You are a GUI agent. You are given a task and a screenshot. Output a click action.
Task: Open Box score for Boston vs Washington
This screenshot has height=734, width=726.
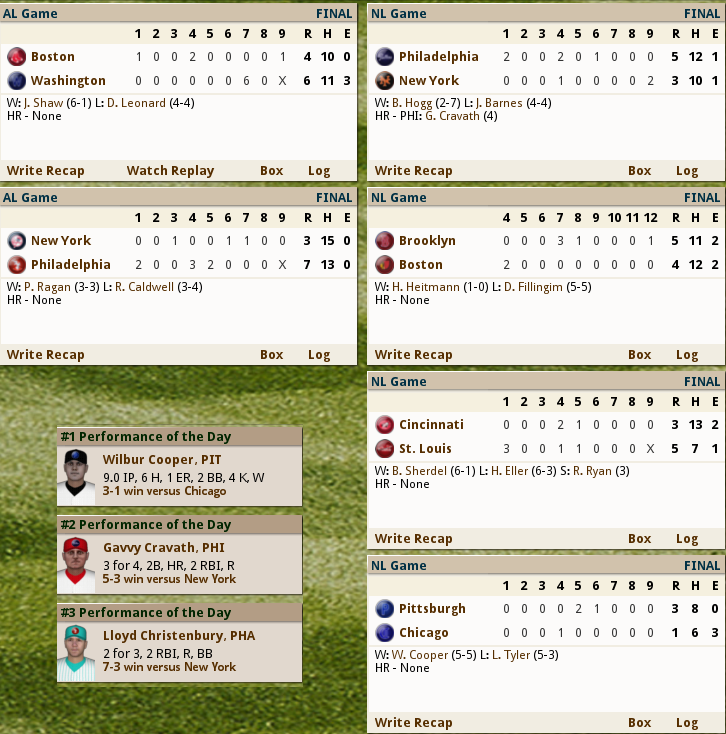[x=272, y=170]
